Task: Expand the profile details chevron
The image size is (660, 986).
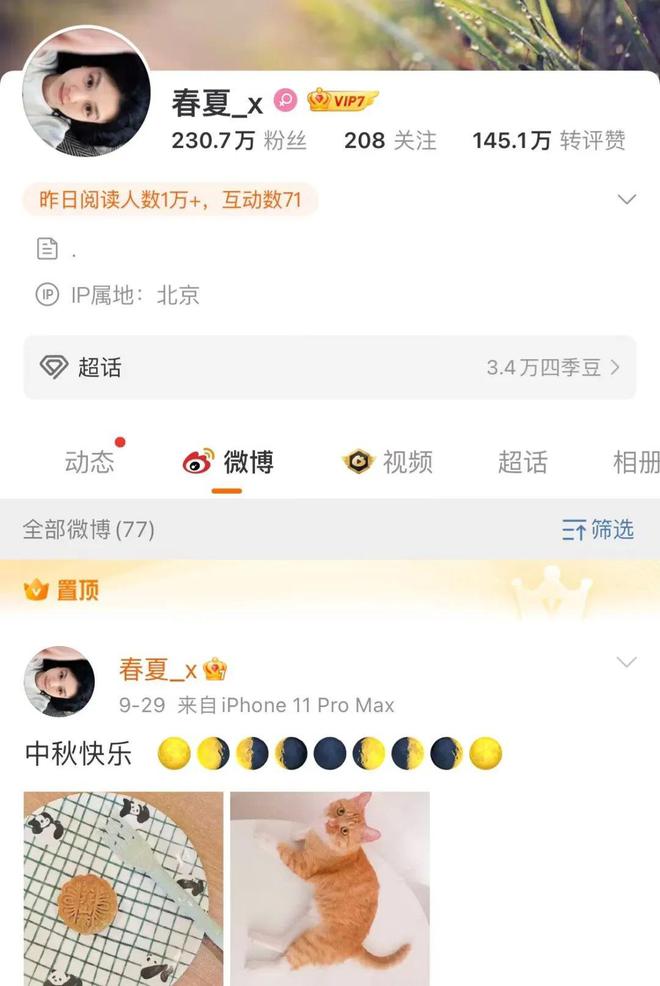Action: 626,200
